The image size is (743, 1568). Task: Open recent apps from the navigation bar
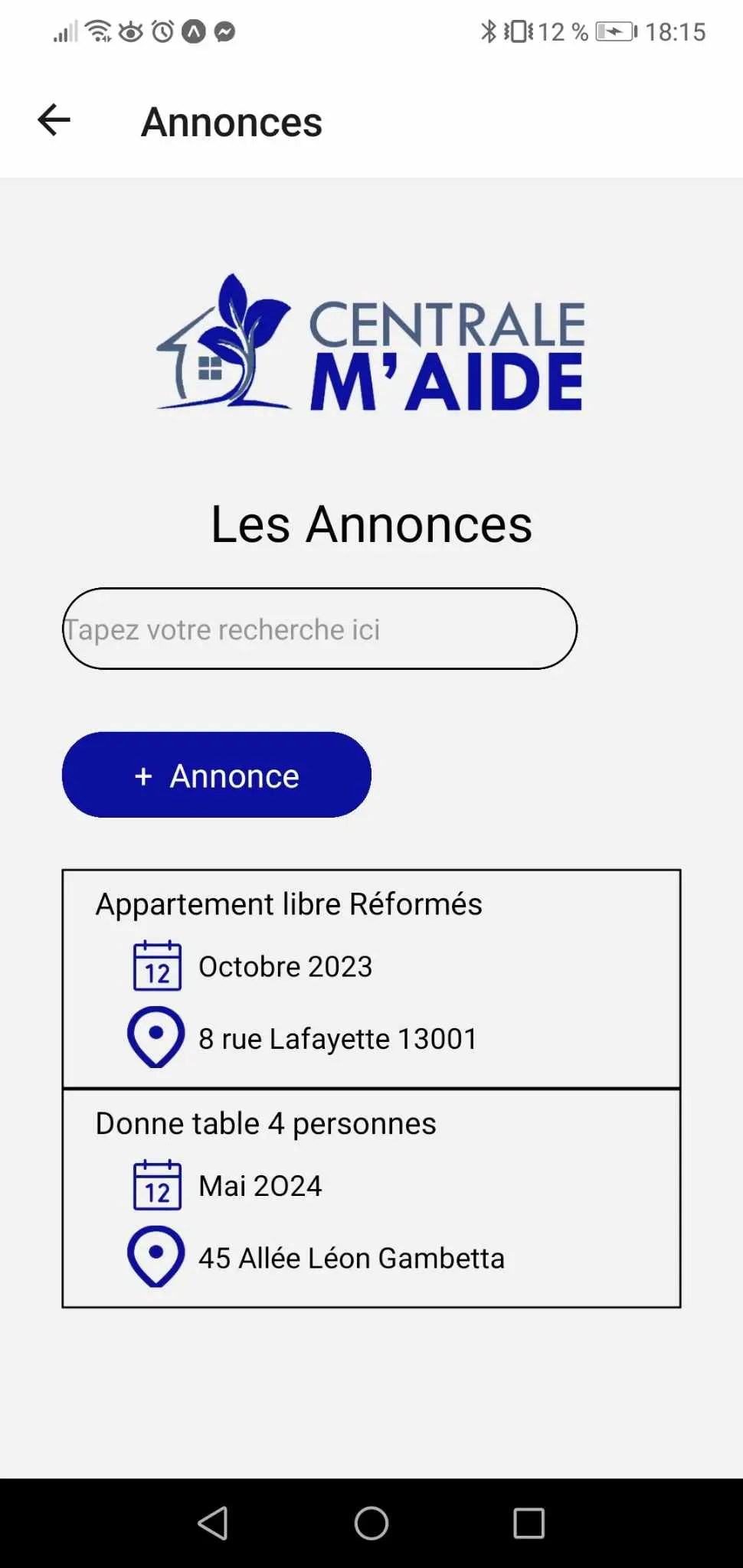tap(529, 1523)
